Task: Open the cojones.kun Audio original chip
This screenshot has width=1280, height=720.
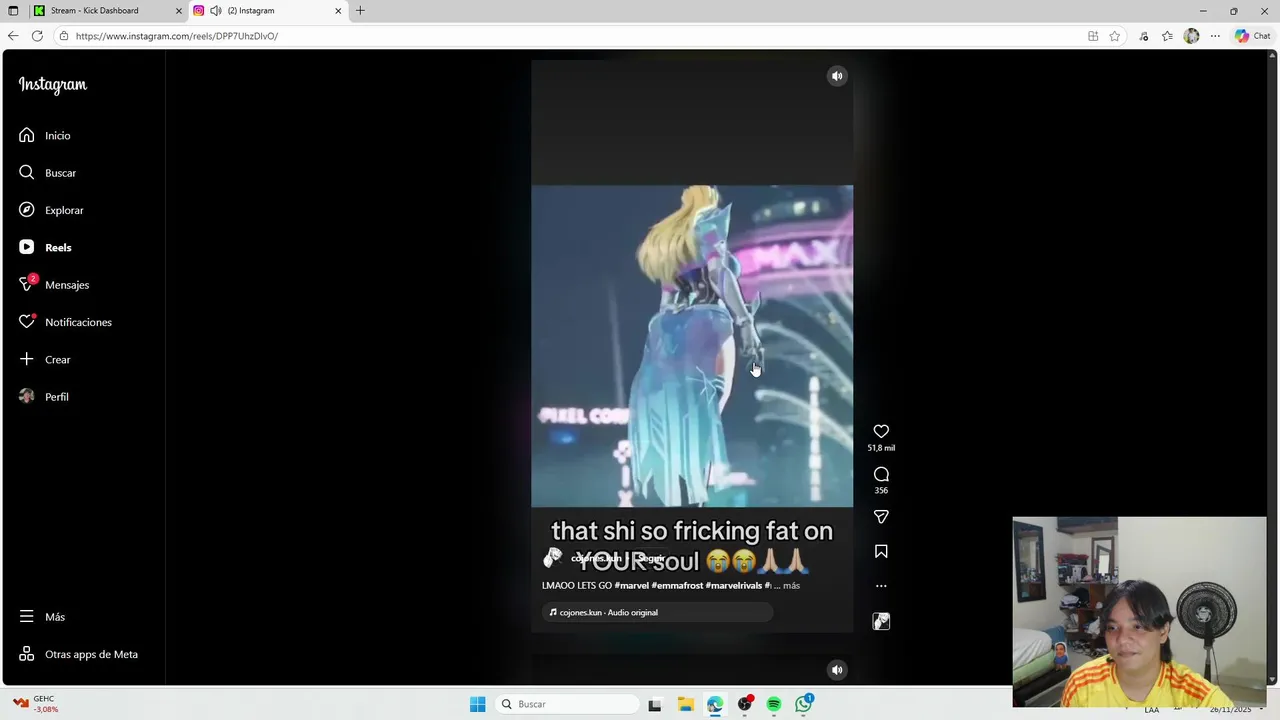Action: point(607,612)
